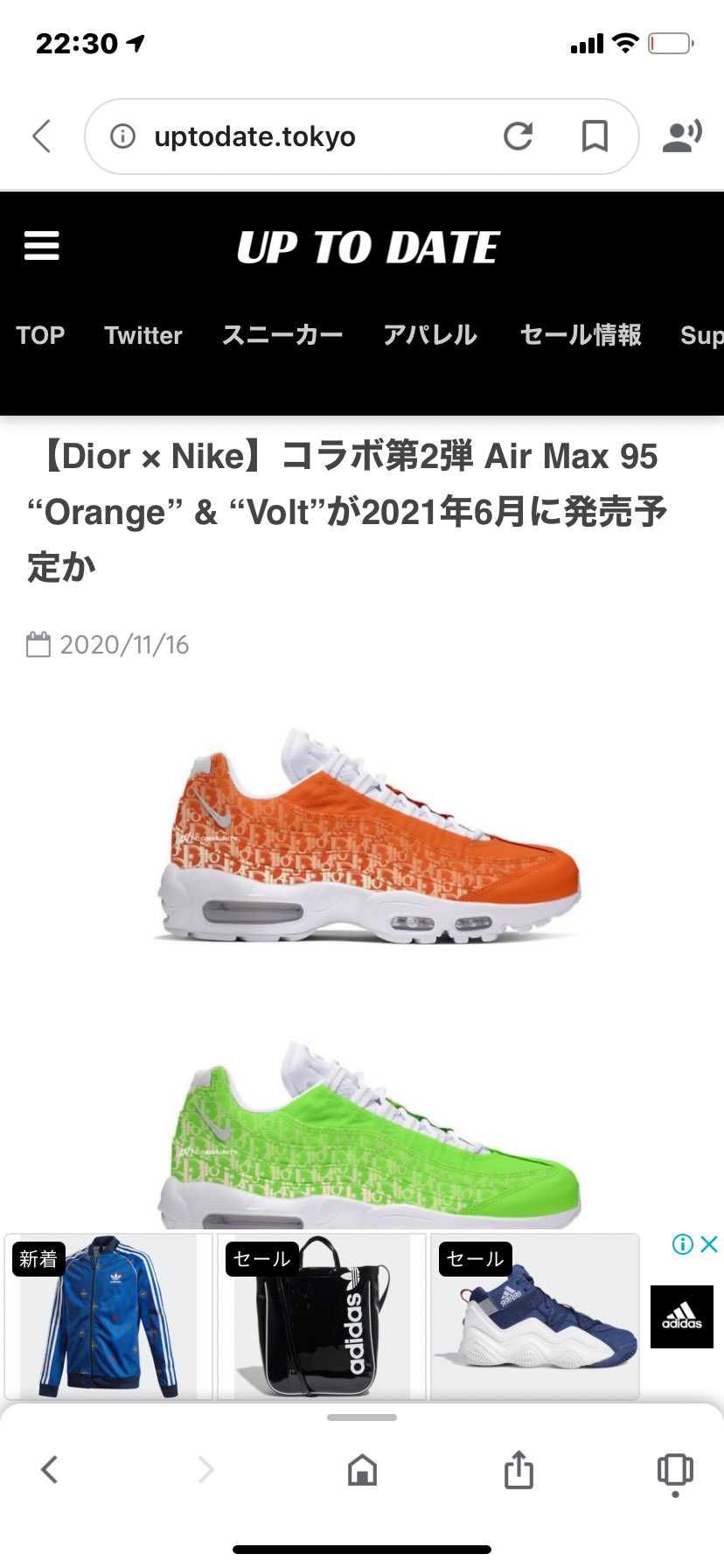Go to the browser home page
Screen dimensions: 724x1568
click(x=362, y=1470)
